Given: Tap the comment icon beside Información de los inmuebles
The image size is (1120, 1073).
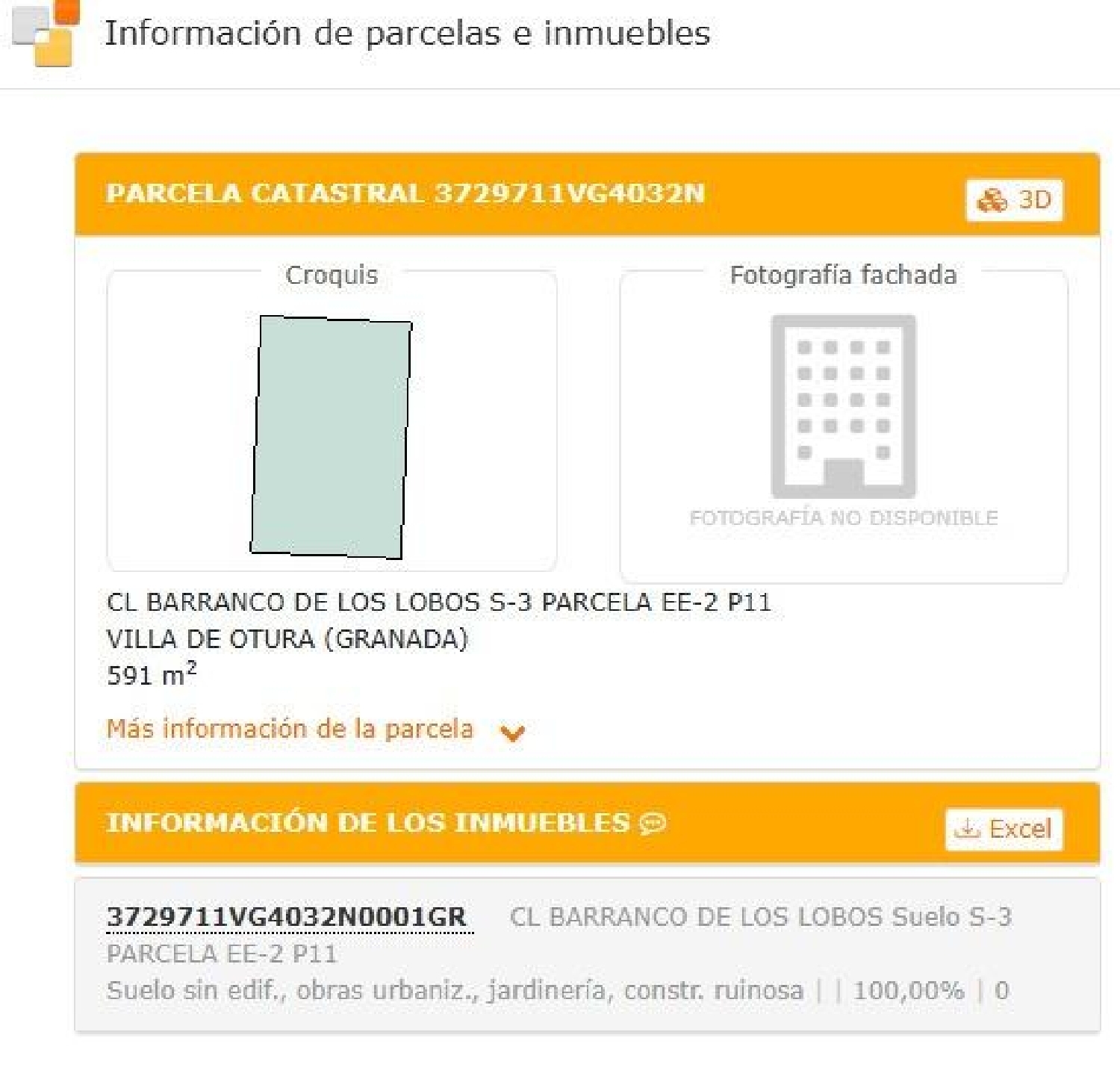Looking at the screenshot, I should (653, 823).
